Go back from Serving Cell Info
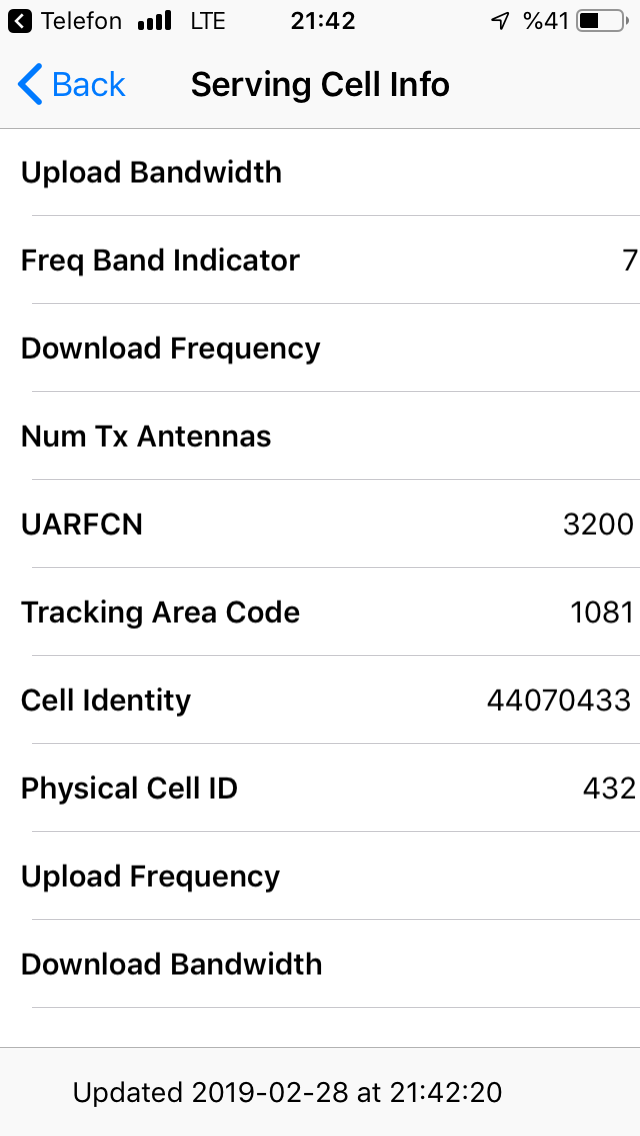 (x=71, y=85)
